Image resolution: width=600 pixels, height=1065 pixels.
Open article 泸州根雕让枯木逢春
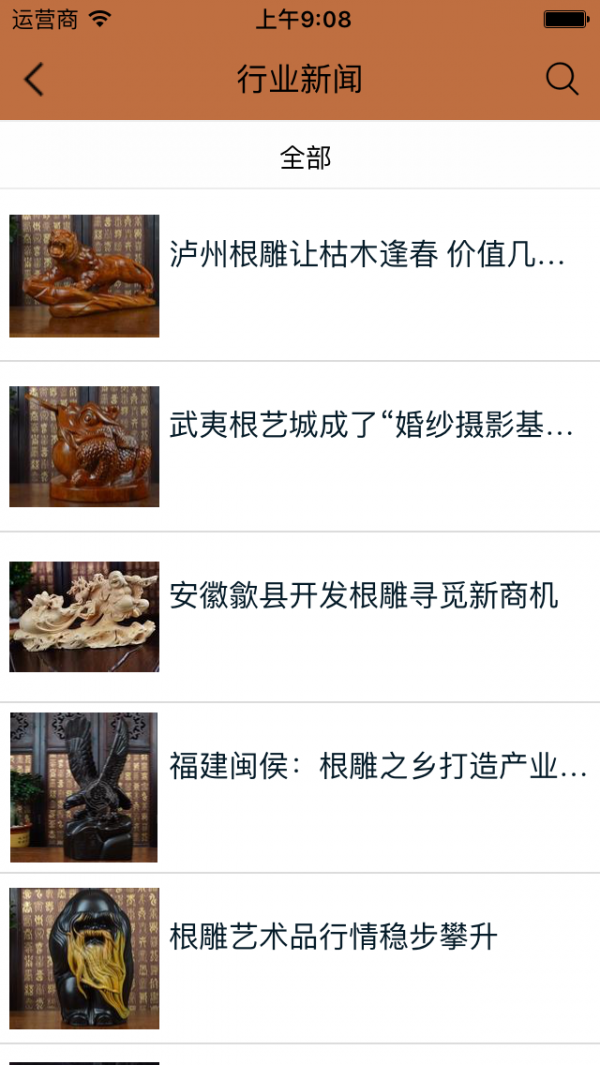click(366, 256)
